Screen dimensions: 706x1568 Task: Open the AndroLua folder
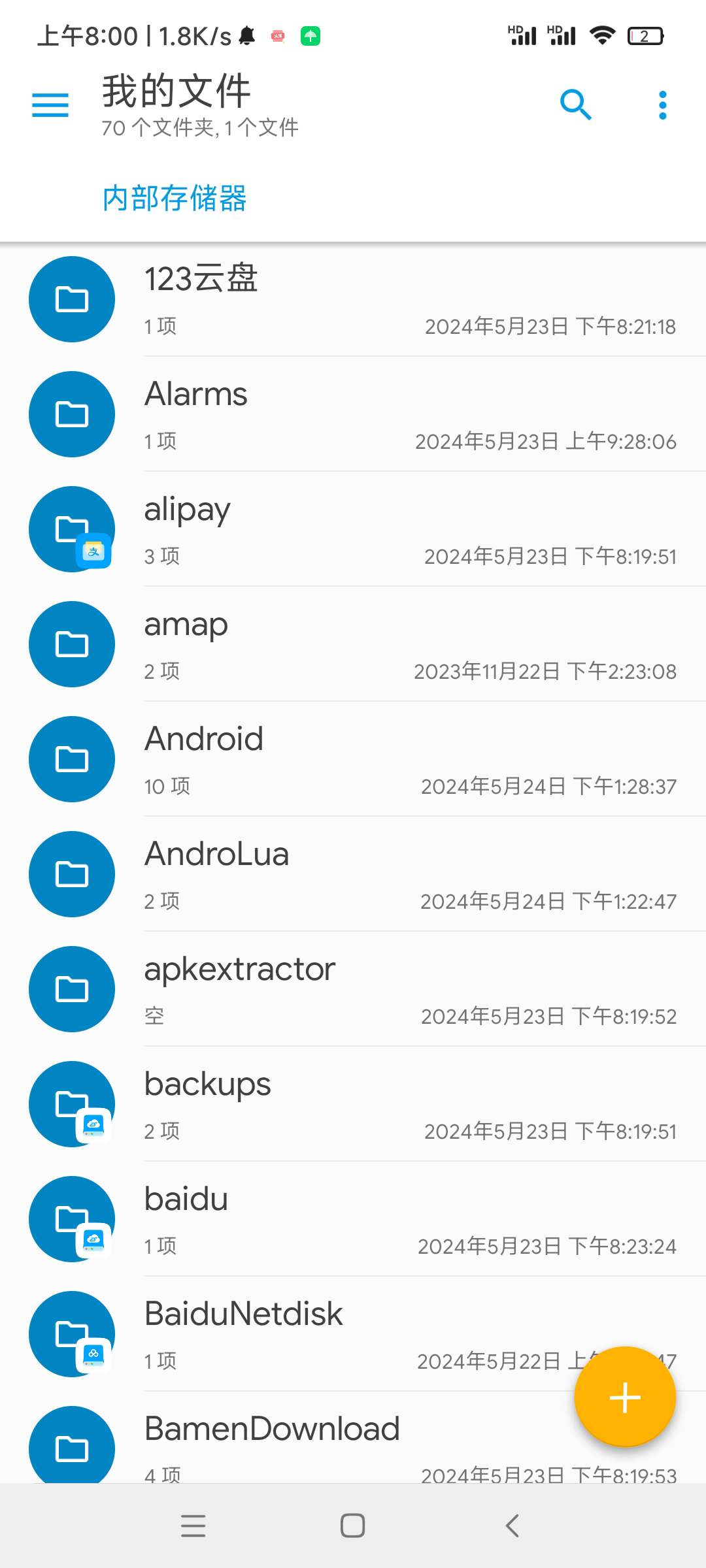(x=353, y=874)
